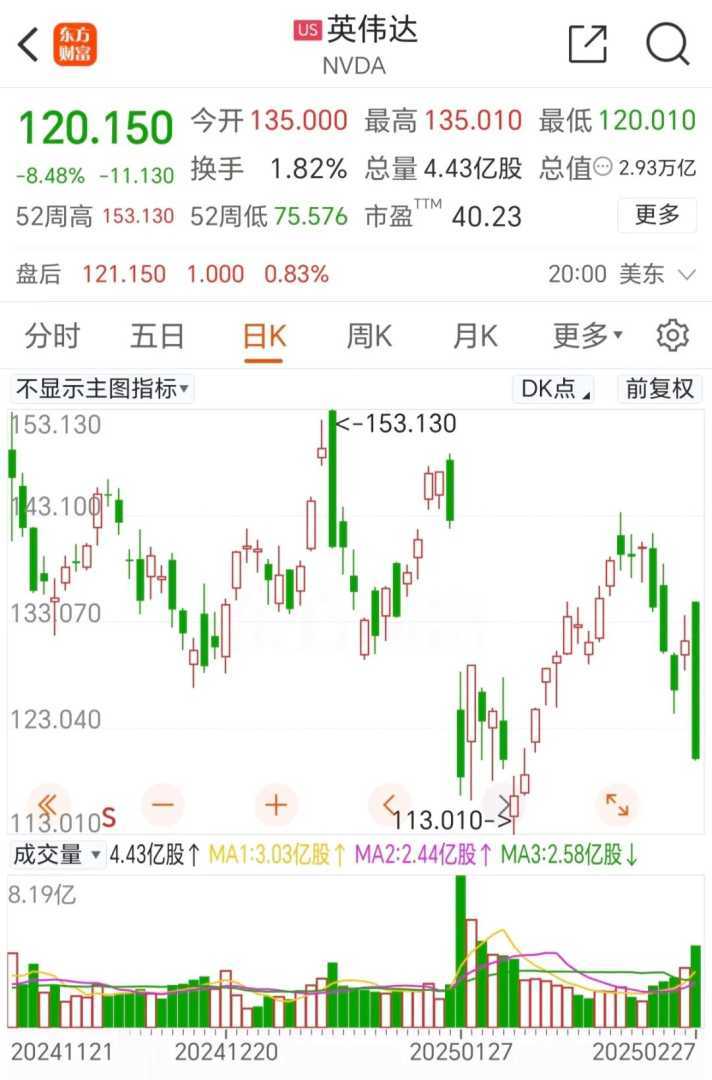Open the share icon in header
The height and width of the screenshot is (1080, 712).
tap(587, 44)
